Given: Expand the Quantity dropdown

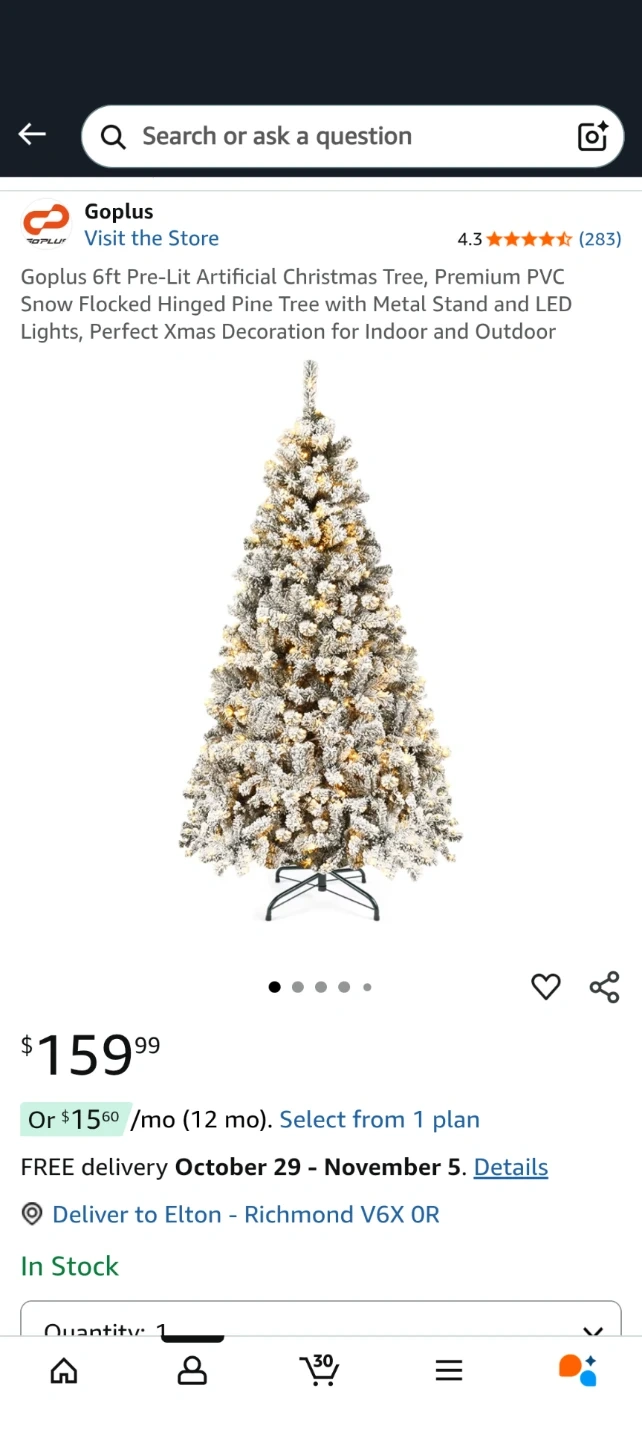Looking at the screenshot, I should 320,1322.
